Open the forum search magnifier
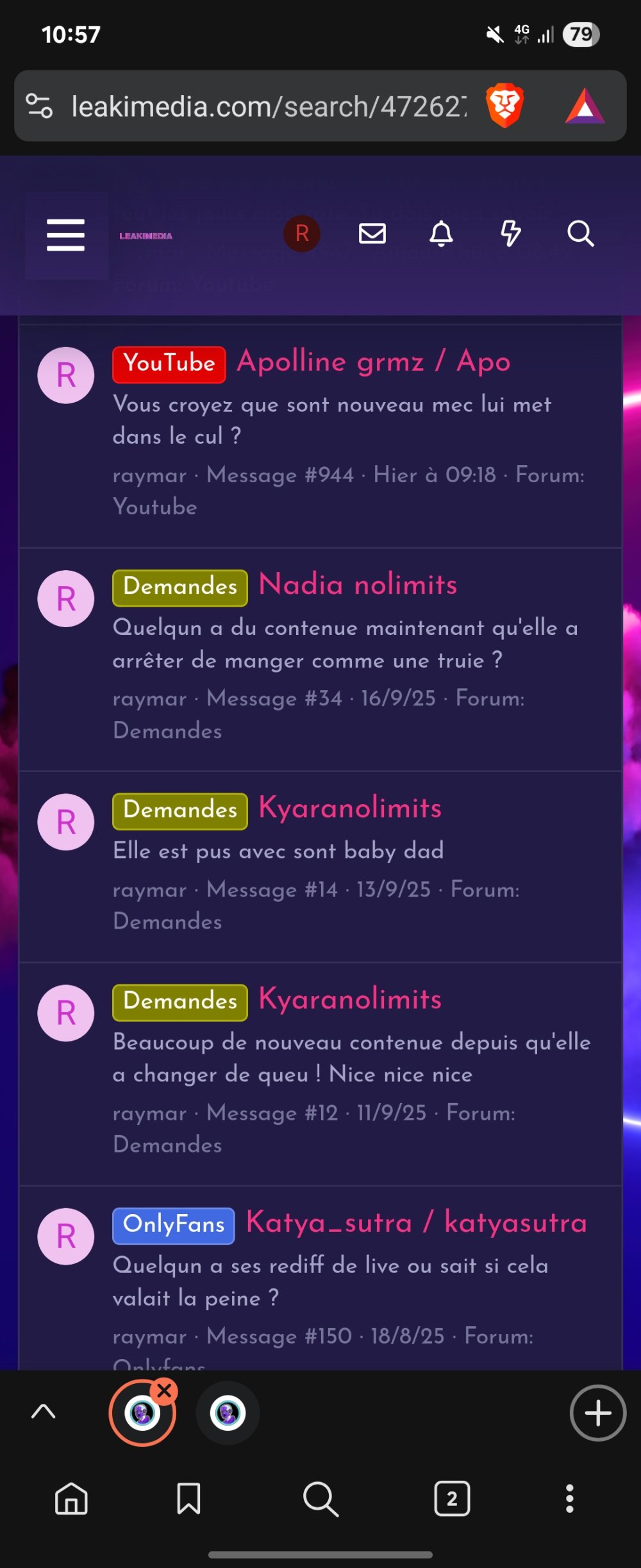The image size is (641, 1568). [x=580, y=233]
